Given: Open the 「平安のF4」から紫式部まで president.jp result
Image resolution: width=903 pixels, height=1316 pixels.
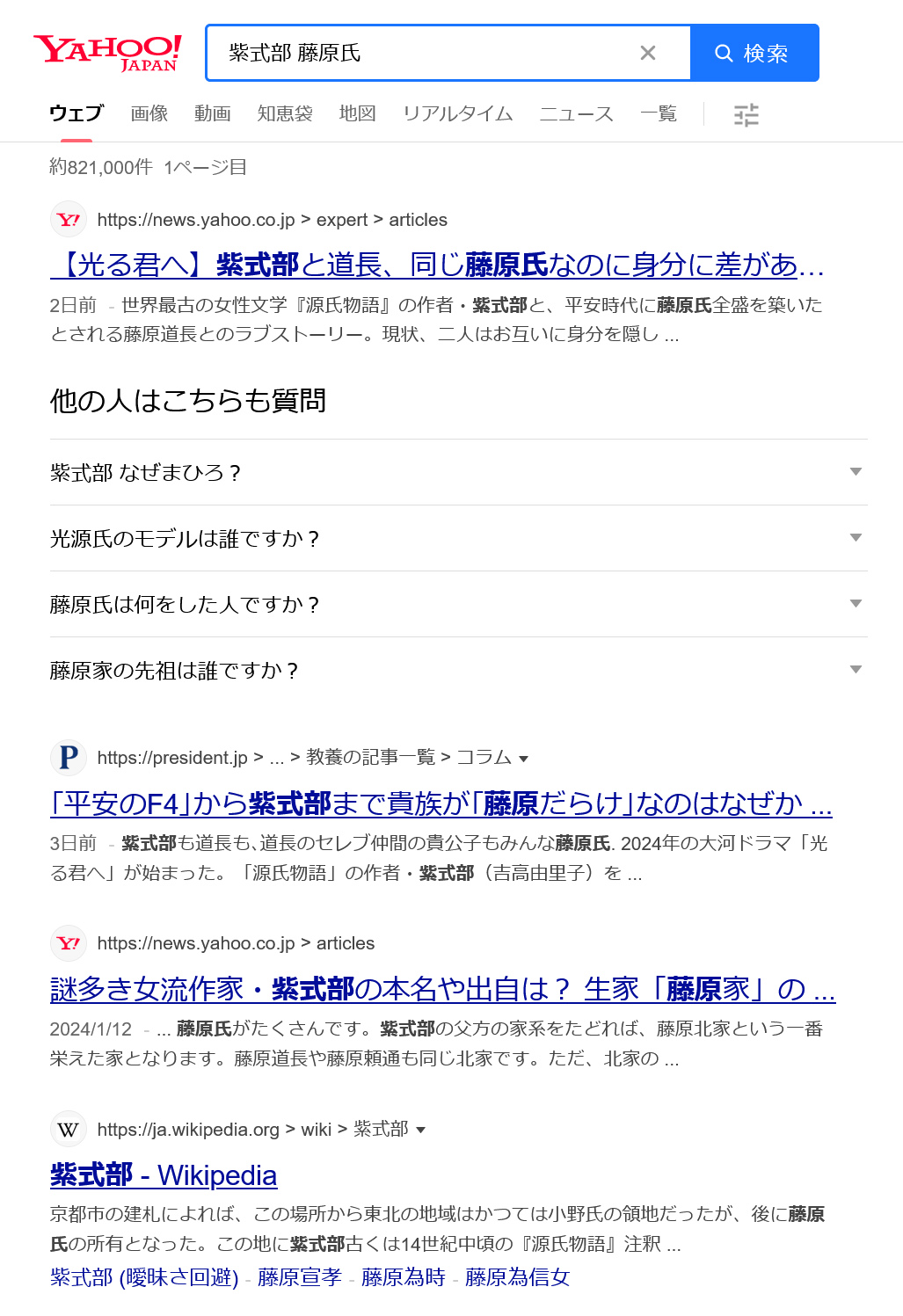Looking at the screenshot, I should pyautogui.click(x=441, y=803).
